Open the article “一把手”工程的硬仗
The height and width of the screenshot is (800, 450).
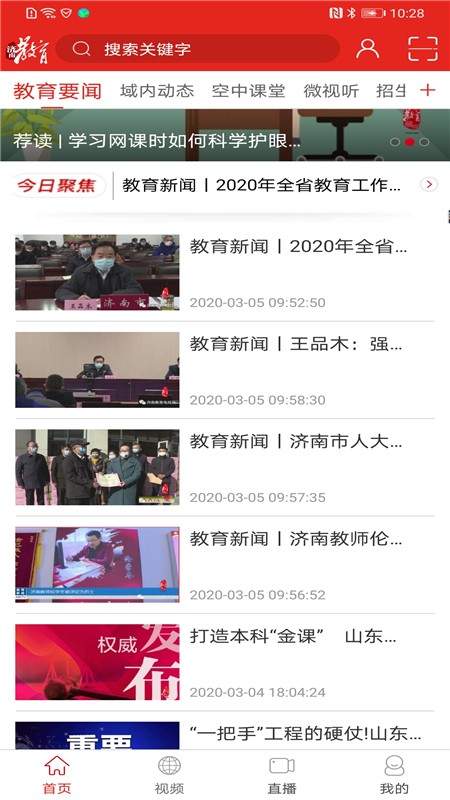(225, 734)
